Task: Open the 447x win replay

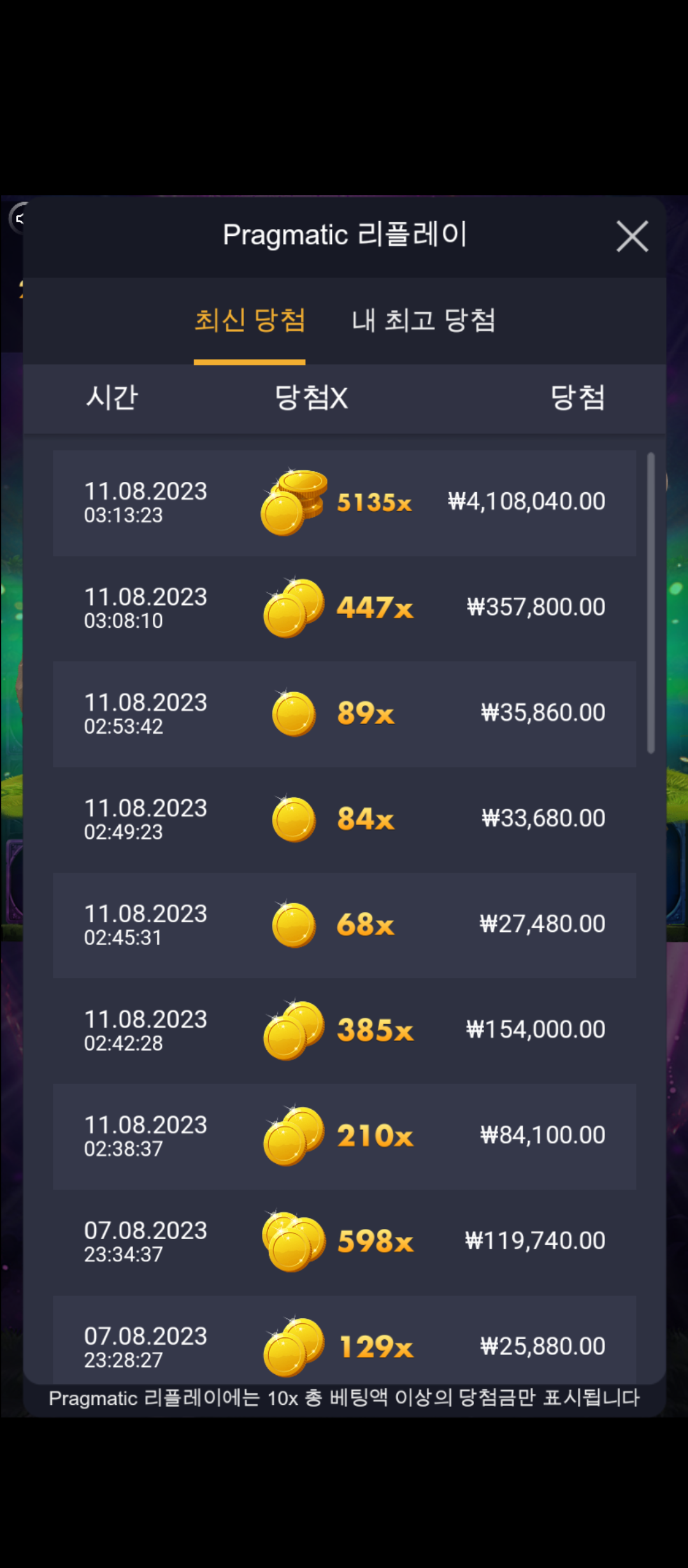Action: (344, 609)
